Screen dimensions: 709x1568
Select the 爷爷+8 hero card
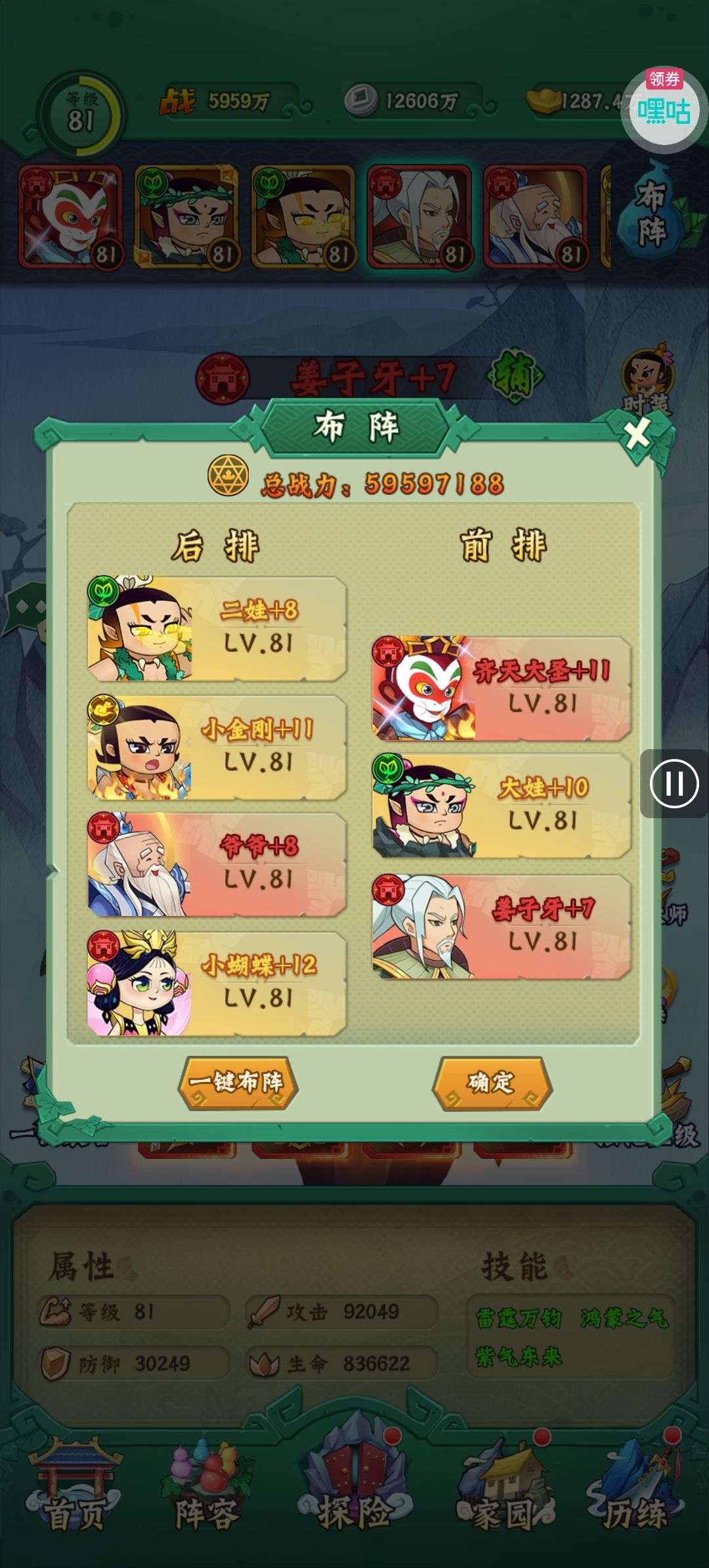pyautogui.click(x=217, y=865)
